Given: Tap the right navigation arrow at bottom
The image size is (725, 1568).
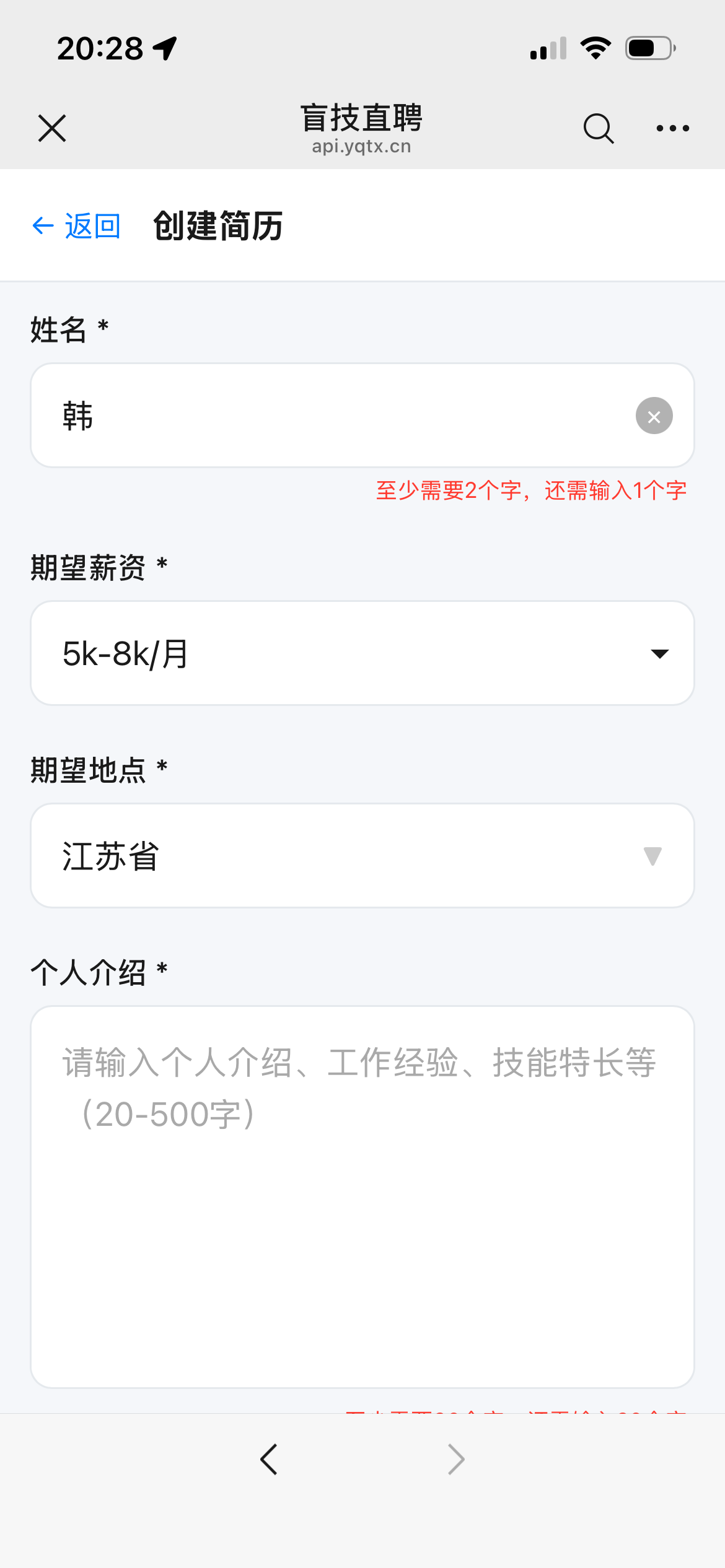Looking at the screenshot, I should [x=455, y=1458].
